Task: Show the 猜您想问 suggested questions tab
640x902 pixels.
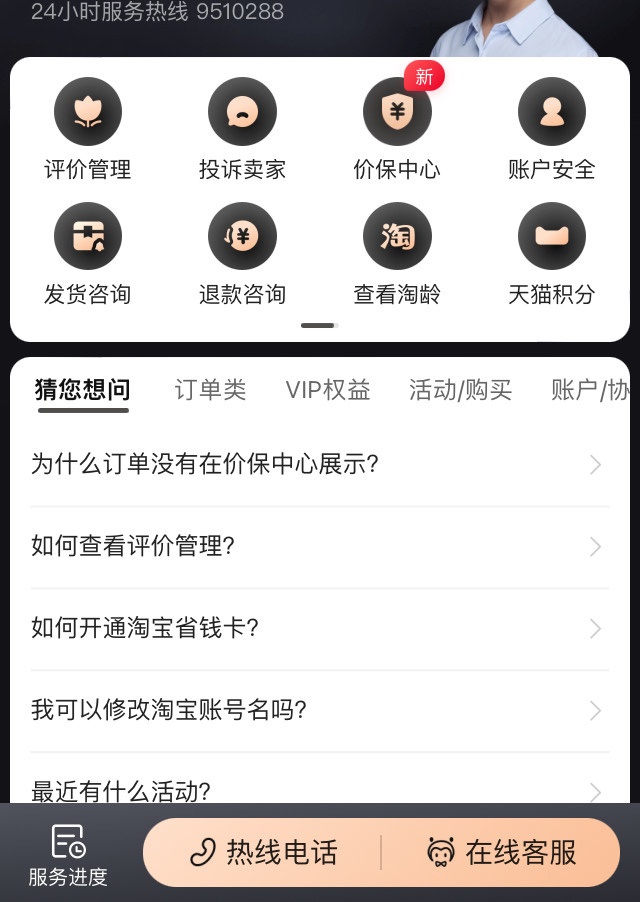Action: [82, 390]
